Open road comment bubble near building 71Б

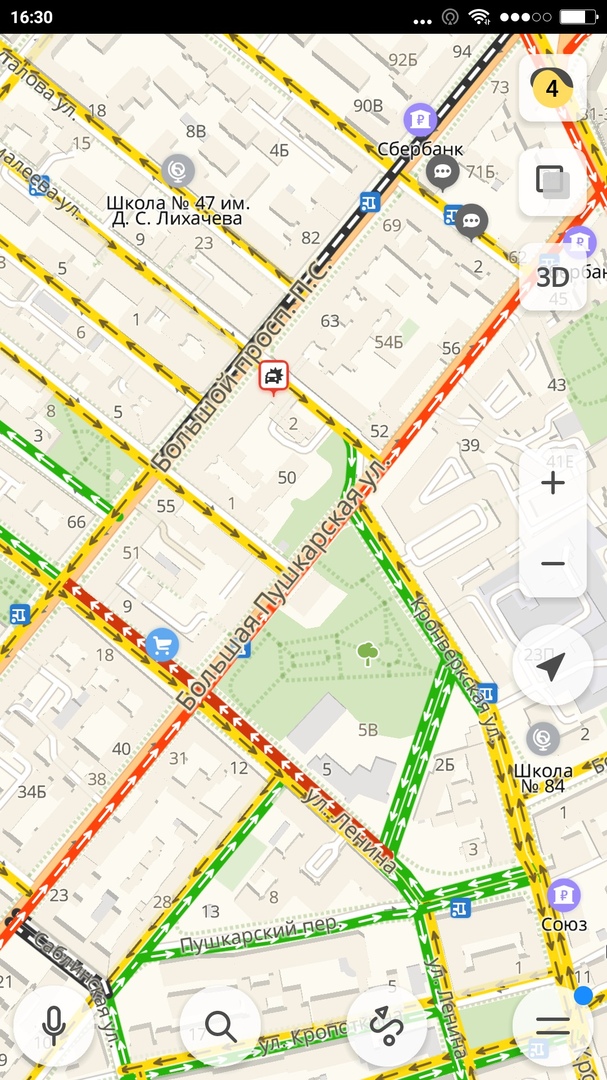click(x=442, y=173)
